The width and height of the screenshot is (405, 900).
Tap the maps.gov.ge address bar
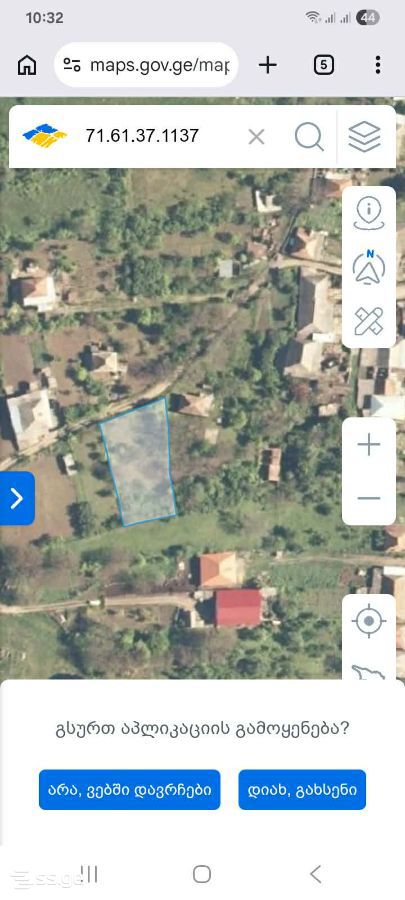coord(146,65)
